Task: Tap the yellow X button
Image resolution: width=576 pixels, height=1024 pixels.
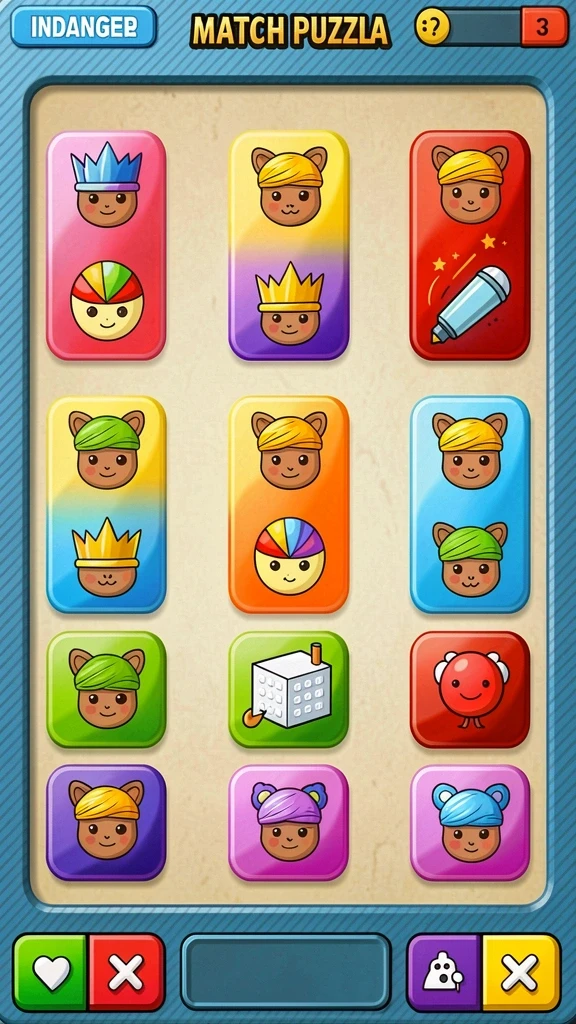Action: pos(521,972)
